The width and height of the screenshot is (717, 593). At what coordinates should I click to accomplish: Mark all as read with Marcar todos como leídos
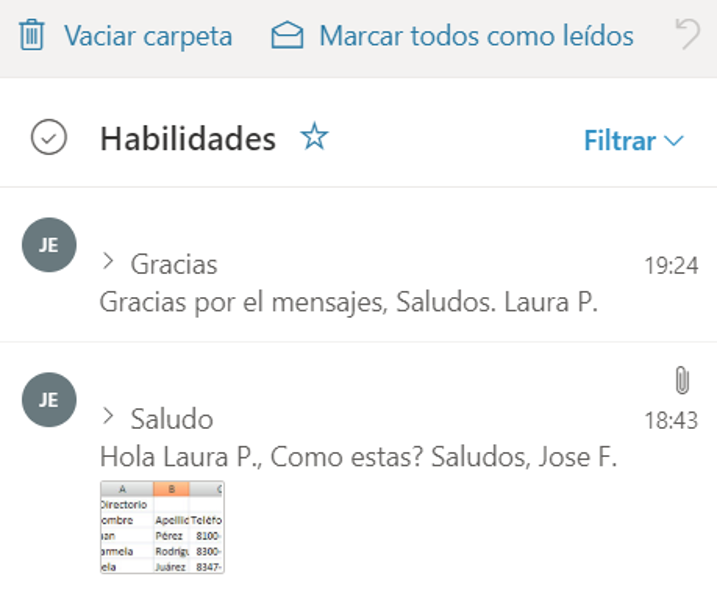click(453, 37)
